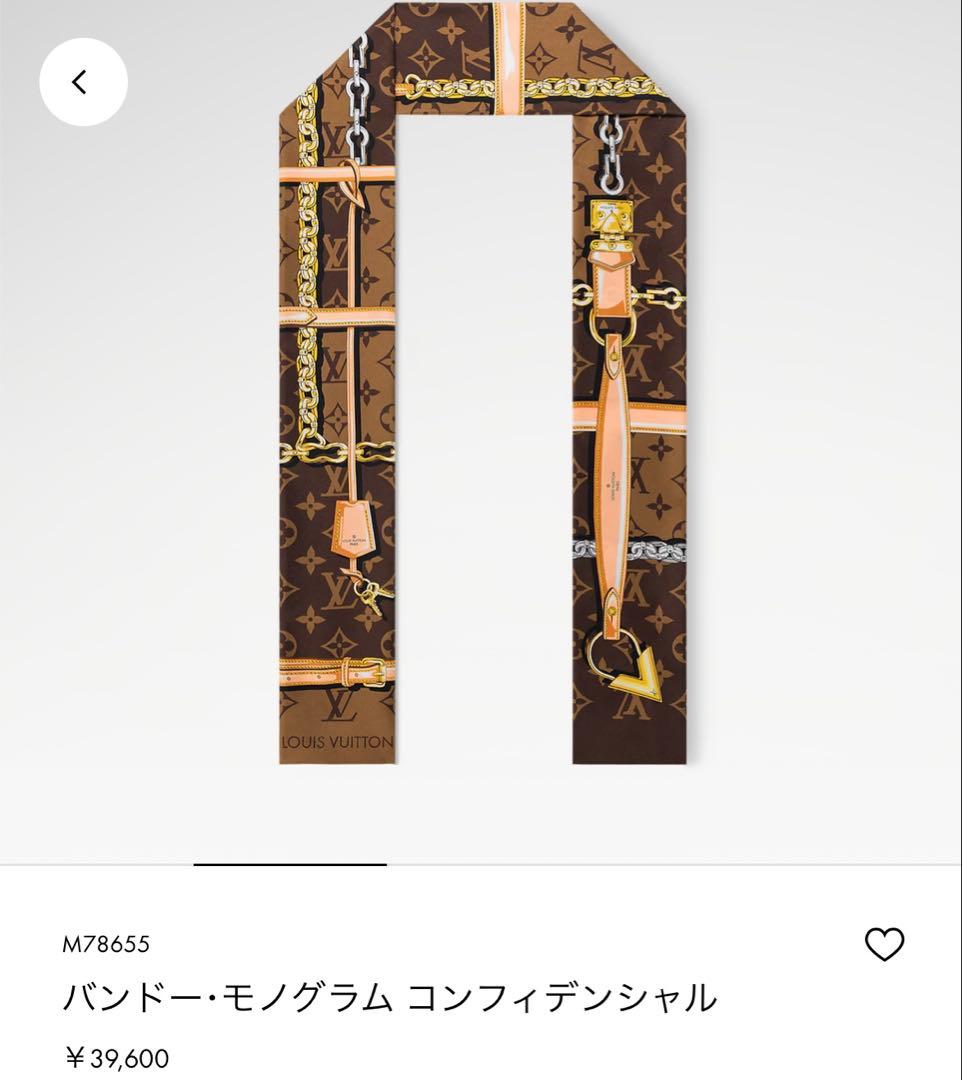Open the bandeau product image

pos(483,400)
